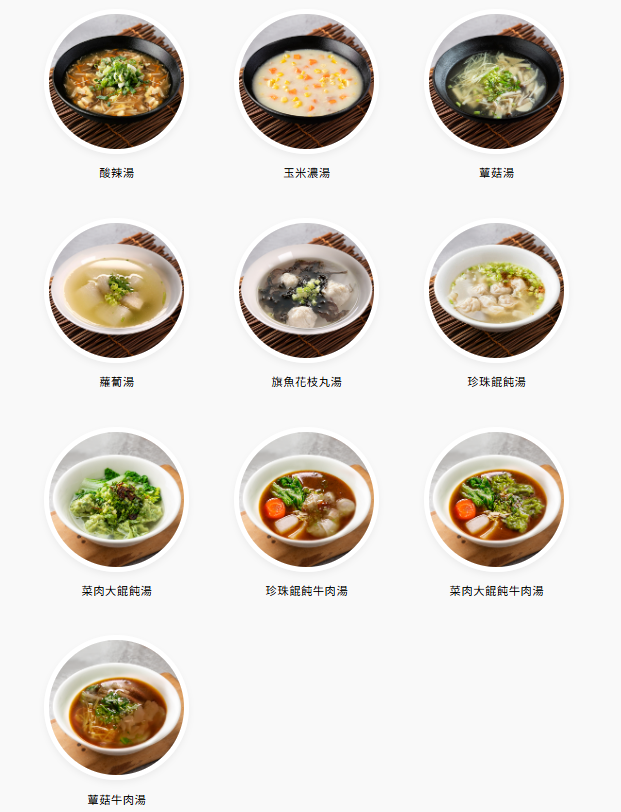View 珍珠餛飩牛肉湯 details

point(306,498)
